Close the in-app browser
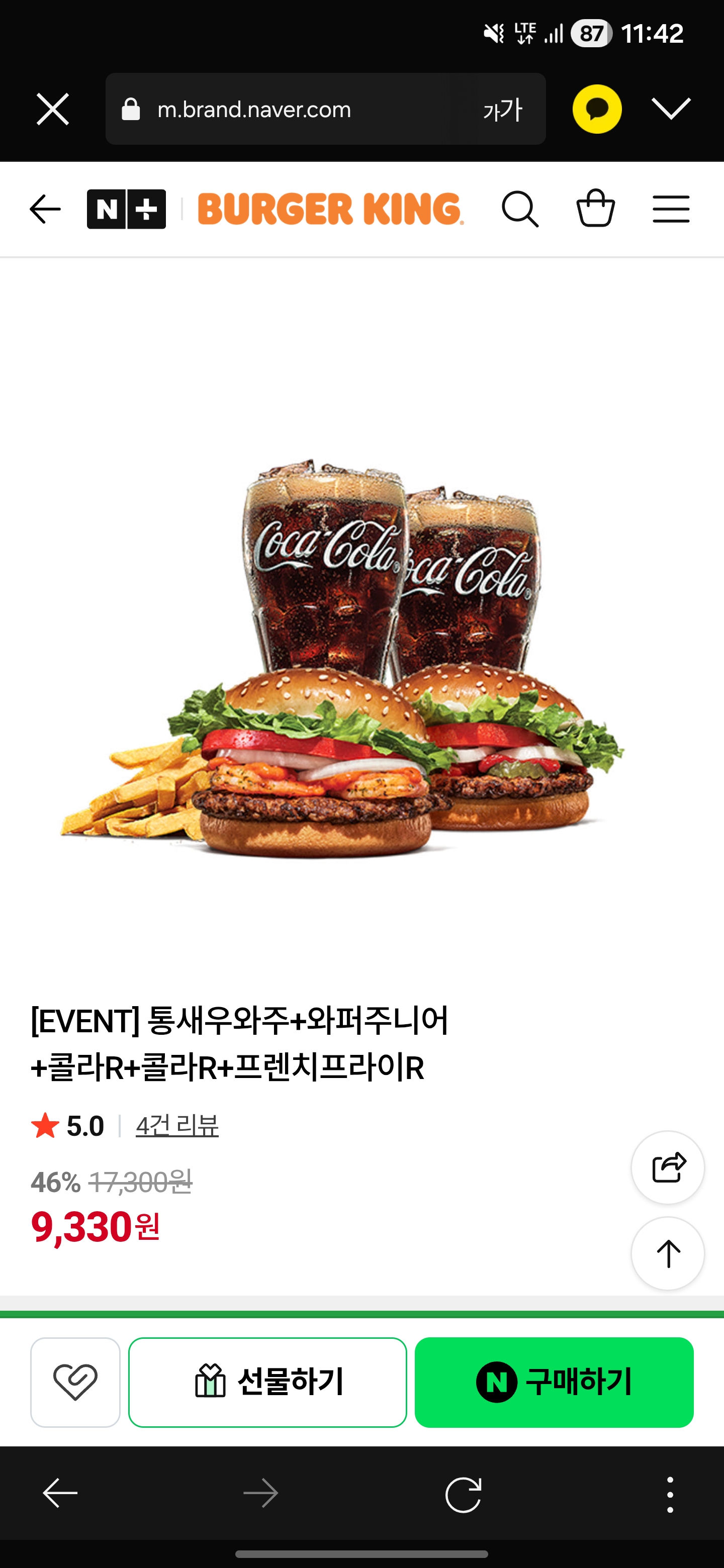This screenshot has height=1568, width=724. pos(53,110)
